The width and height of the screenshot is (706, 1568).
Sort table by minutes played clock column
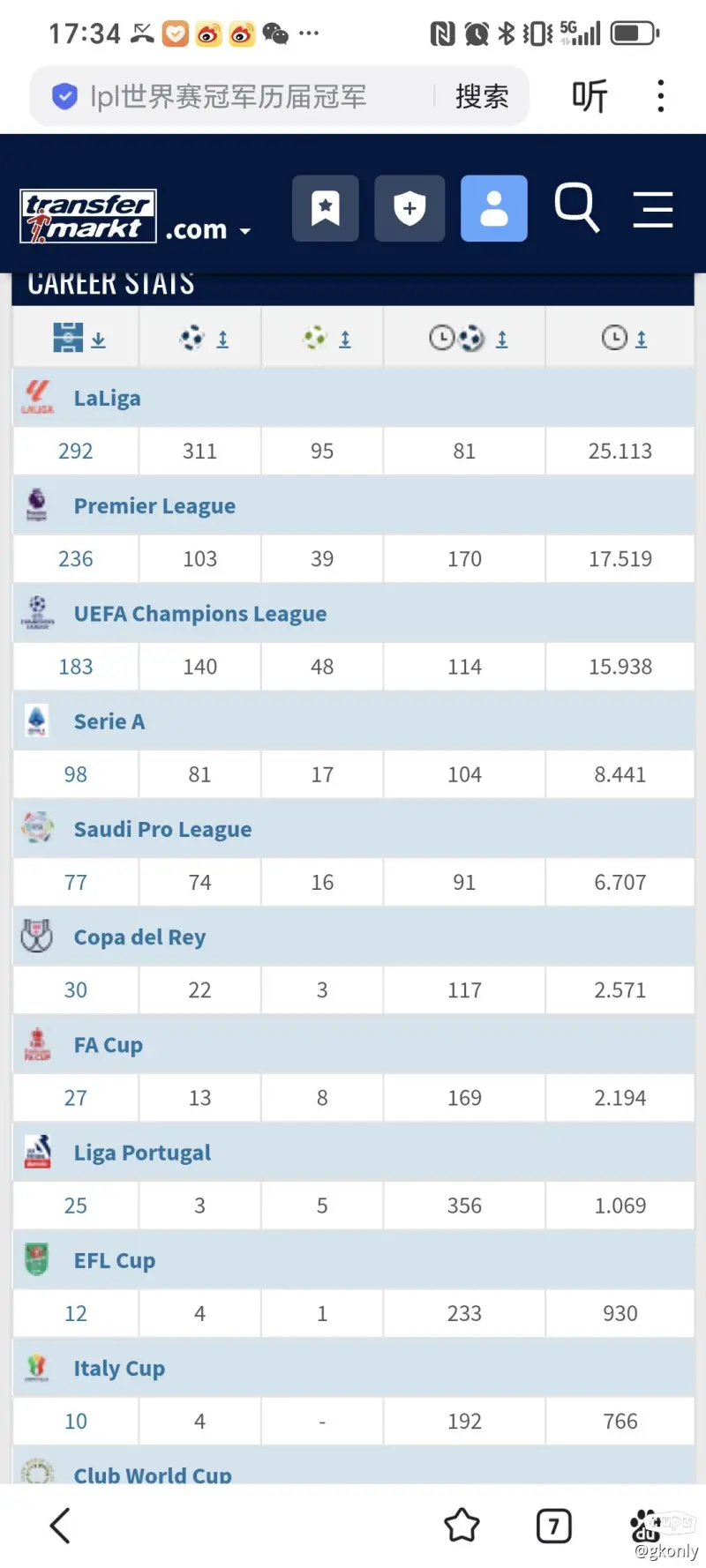[624, 338]
